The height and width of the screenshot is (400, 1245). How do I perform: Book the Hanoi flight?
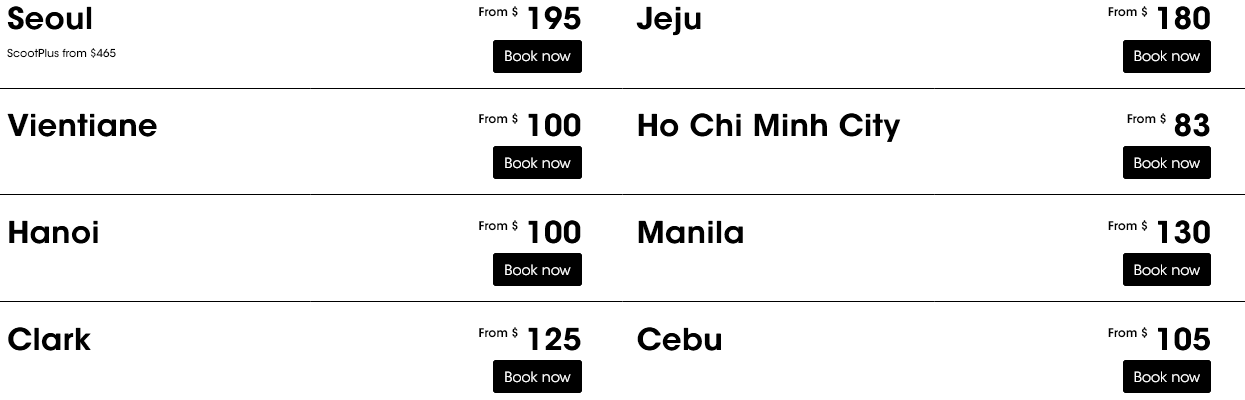point(537,270)
